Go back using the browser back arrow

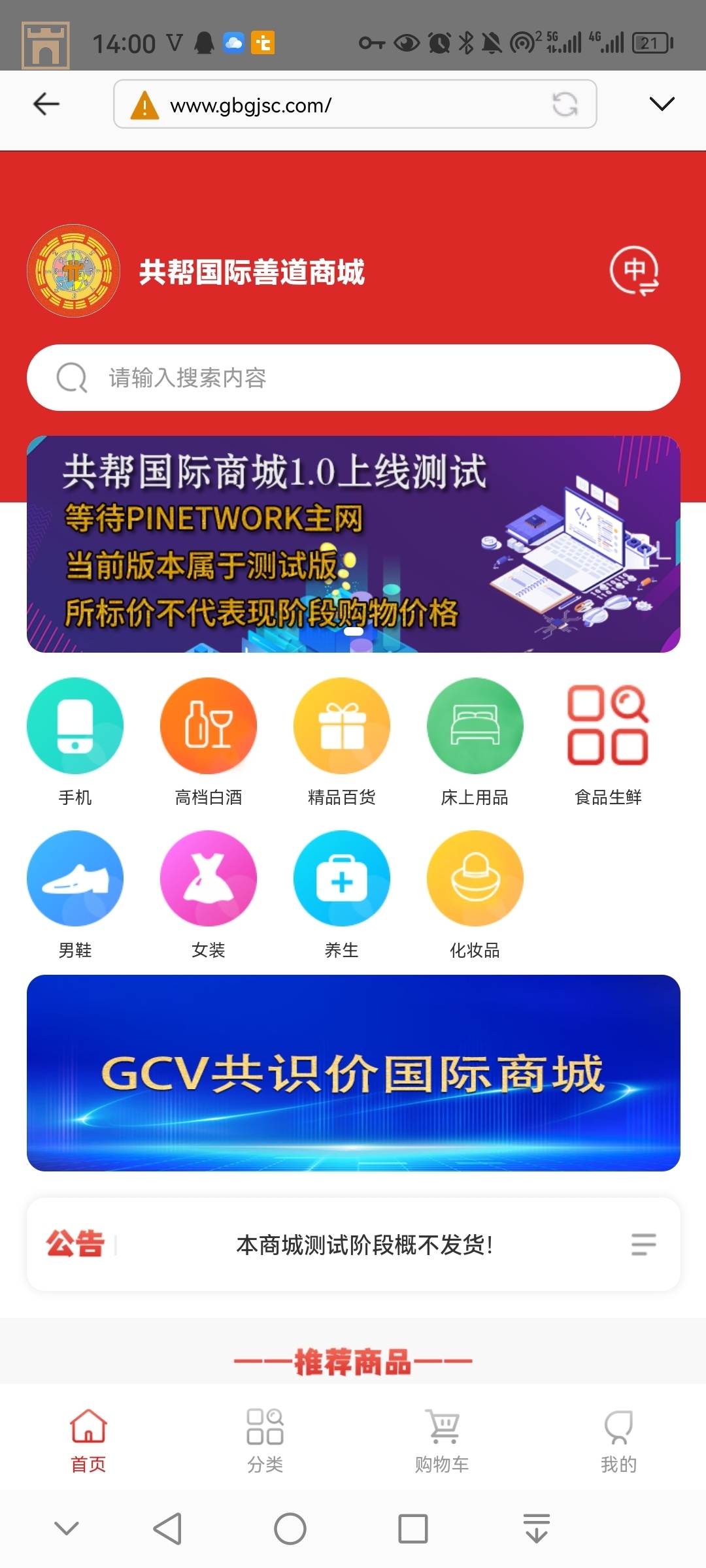pos(46,104)
